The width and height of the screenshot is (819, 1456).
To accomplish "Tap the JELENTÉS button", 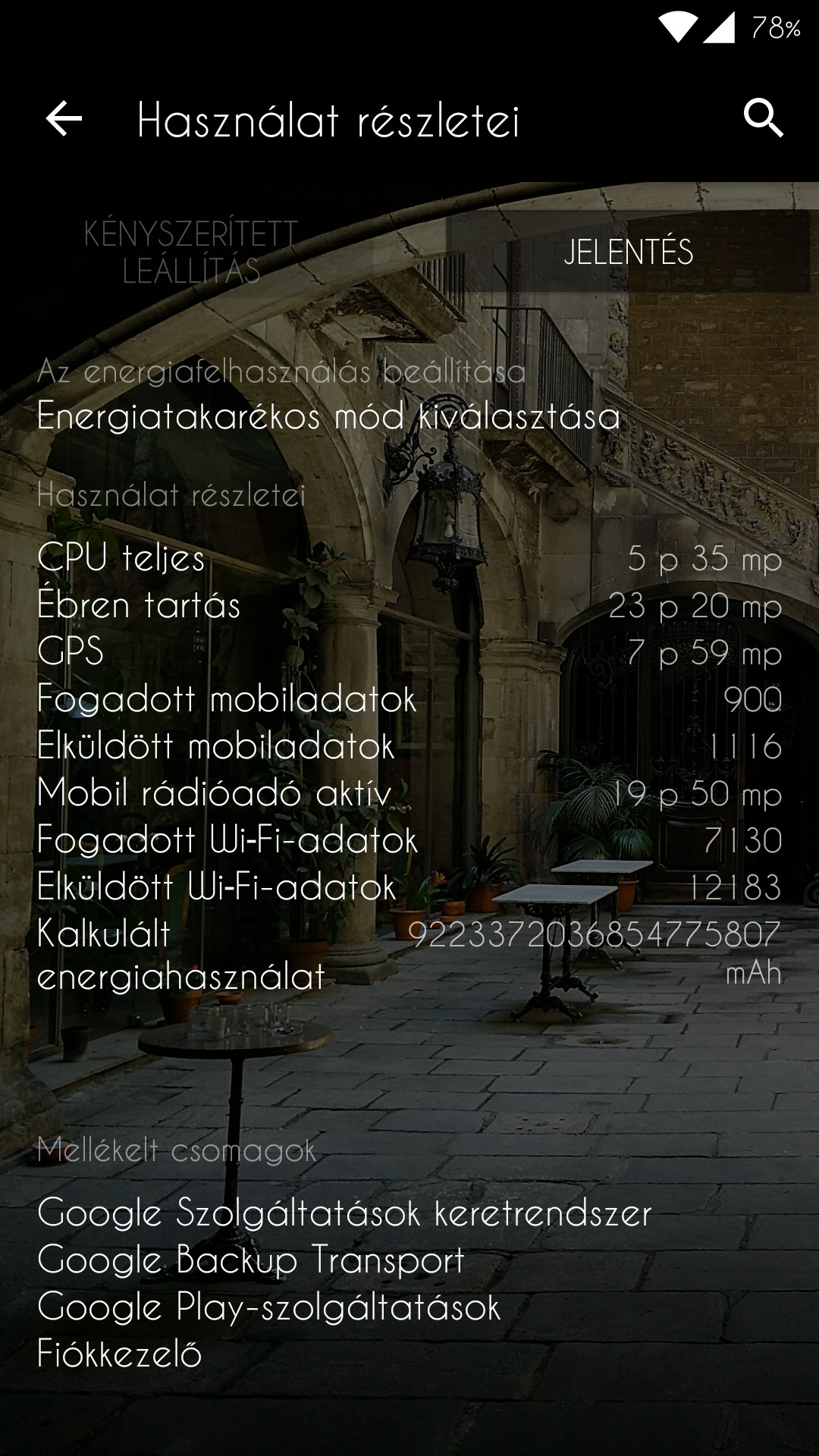I will coord(628,252).
